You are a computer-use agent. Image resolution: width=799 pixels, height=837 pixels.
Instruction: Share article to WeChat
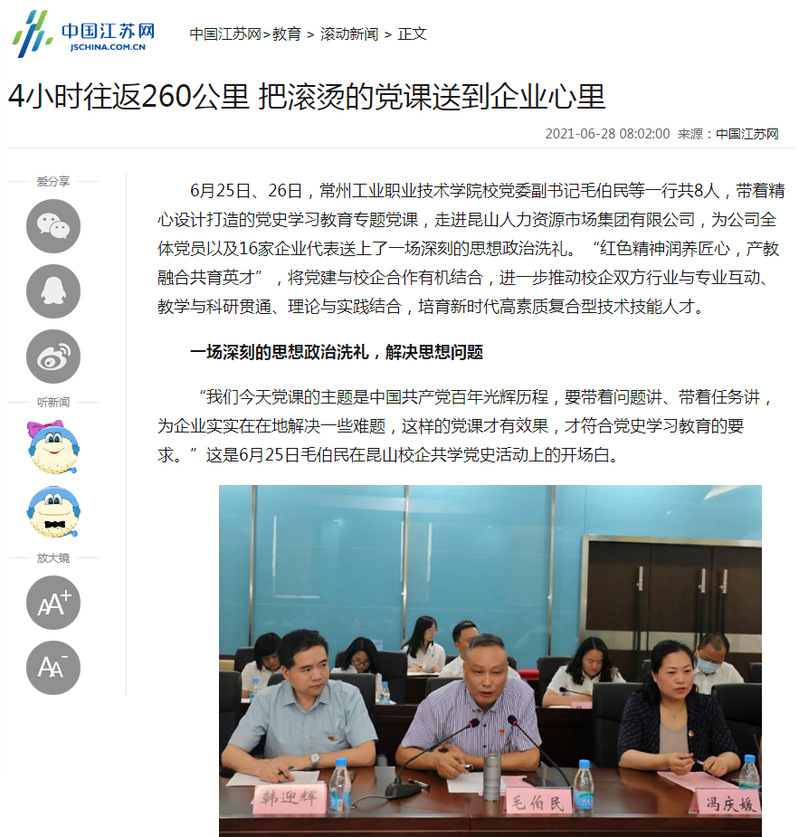pyautogui.click(x=53, y=226)
